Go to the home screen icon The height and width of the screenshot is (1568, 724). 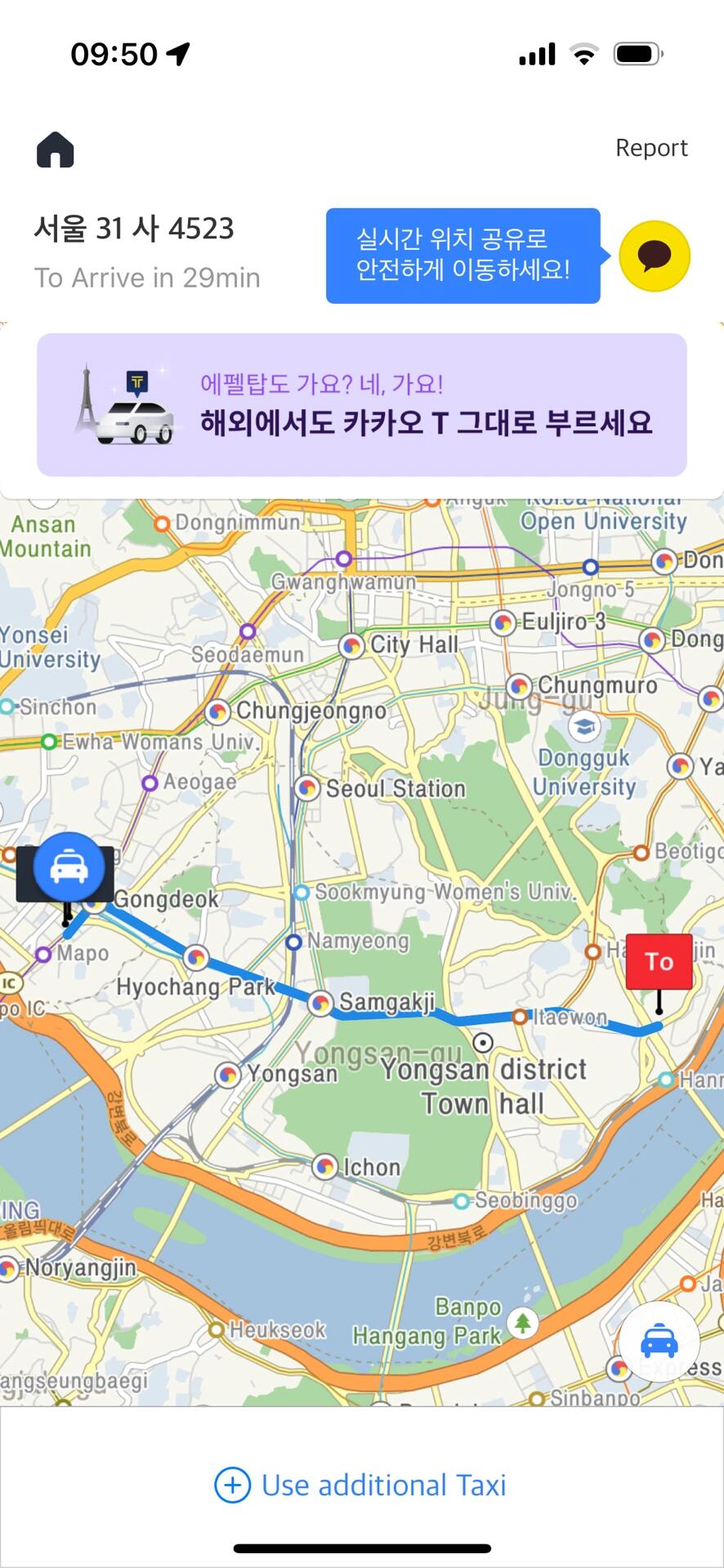click(56, 149)
